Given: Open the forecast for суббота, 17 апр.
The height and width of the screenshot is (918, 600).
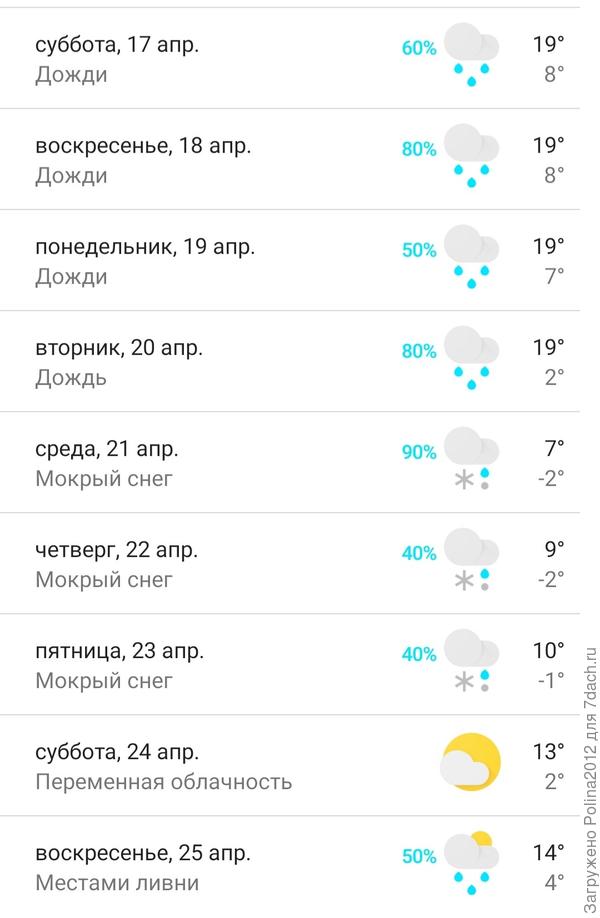Looking at the screenshot, I should 290,59.
